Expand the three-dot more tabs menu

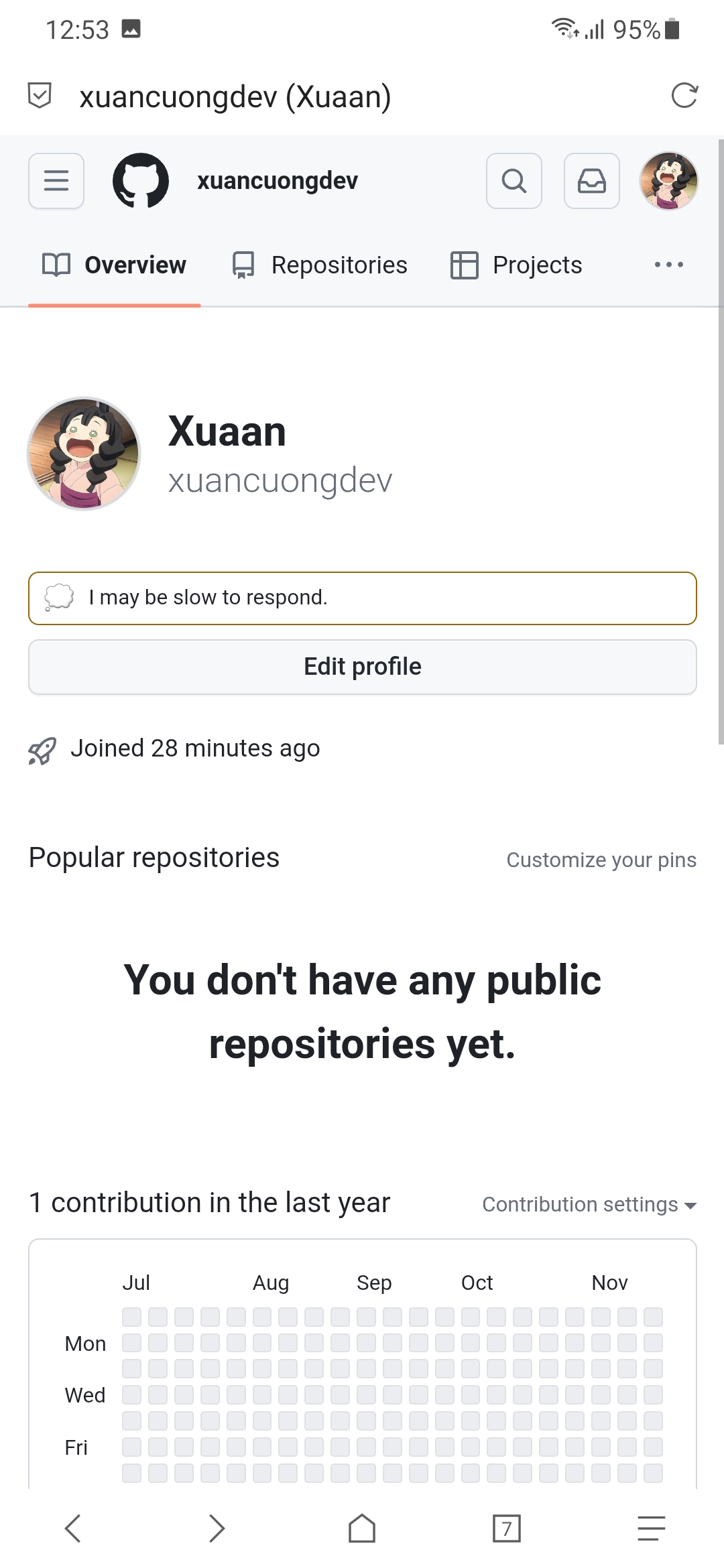[x=668, y=265]
